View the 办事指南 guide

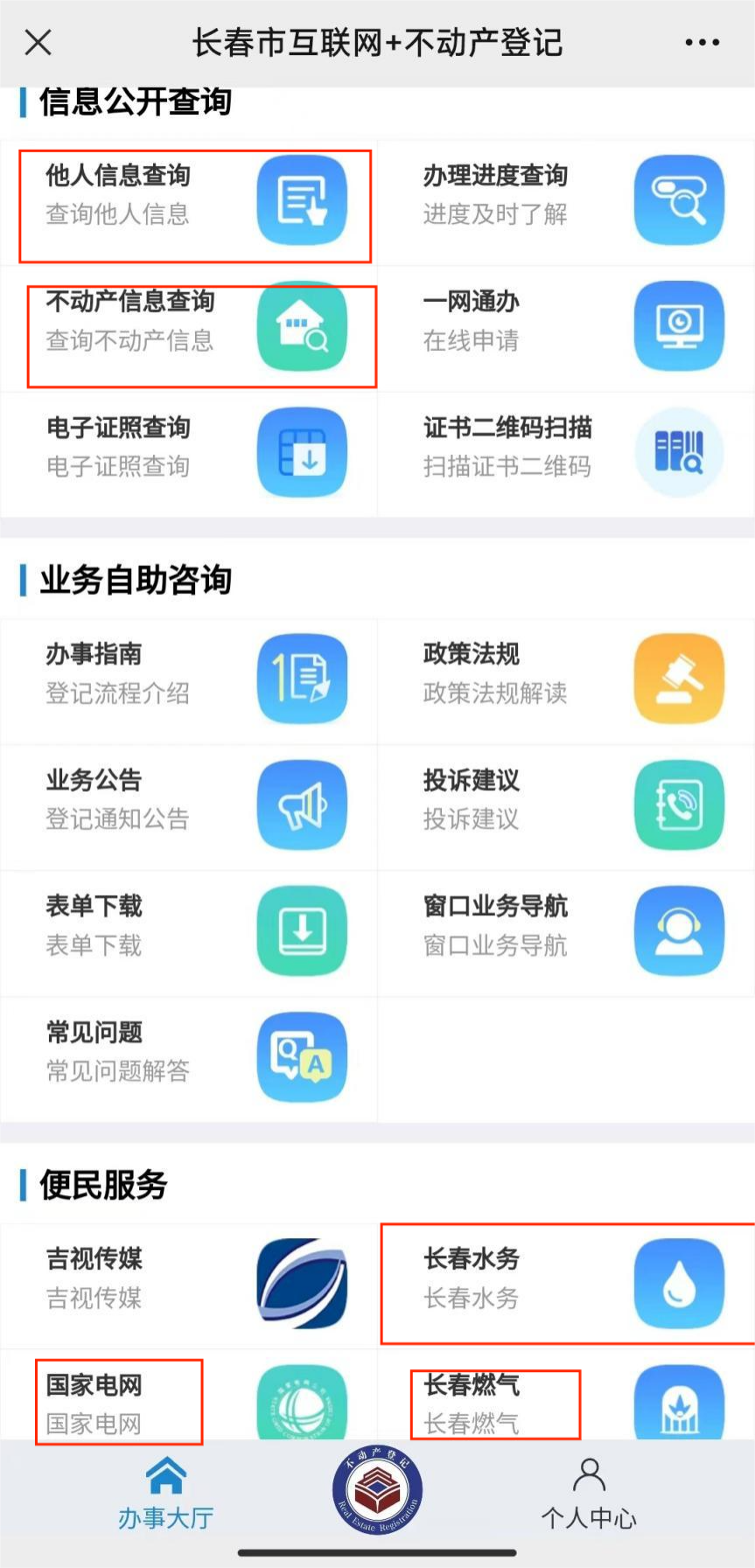[x=188, y=679]
